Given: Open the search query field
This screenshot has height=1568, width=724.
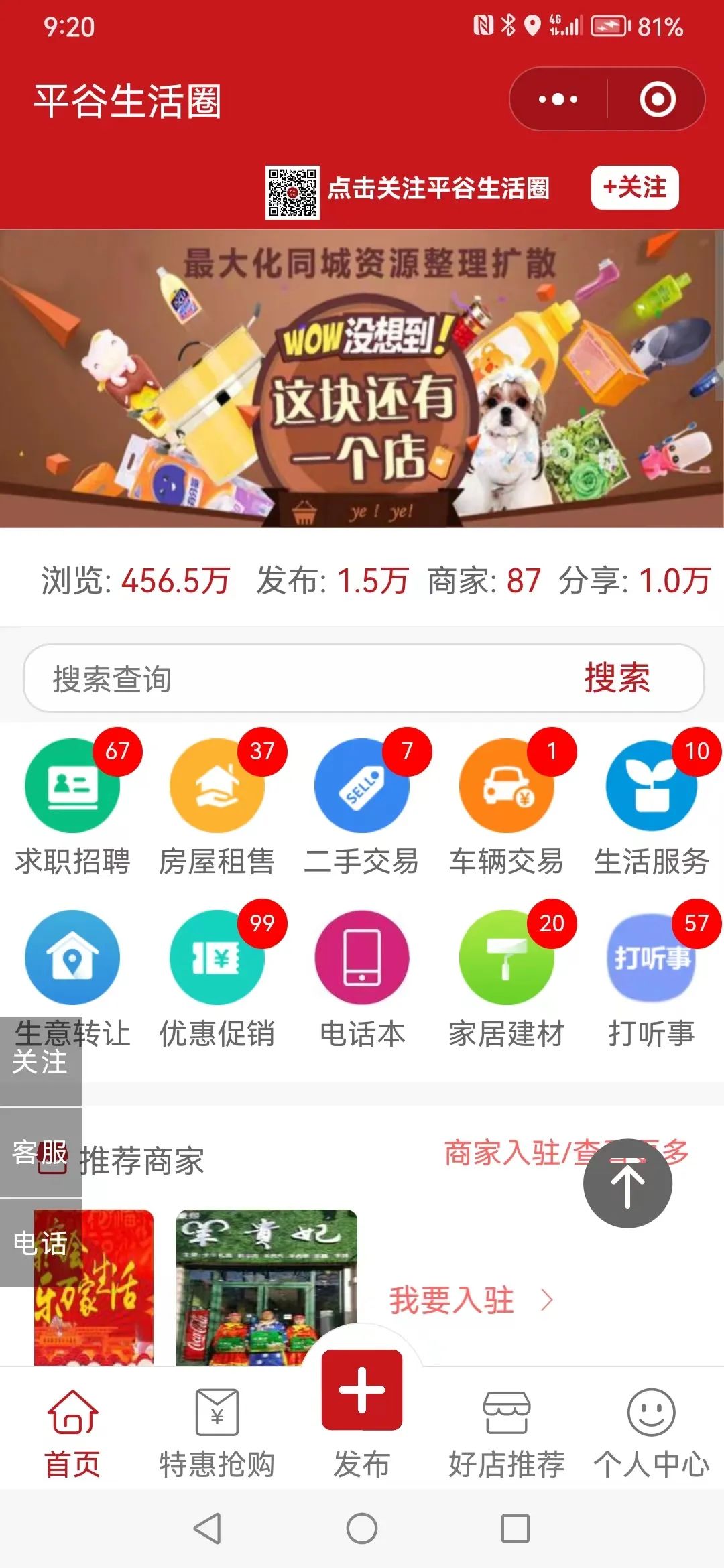Looking at the screenshot, I should pyautogui.click(x=295, y=678).
